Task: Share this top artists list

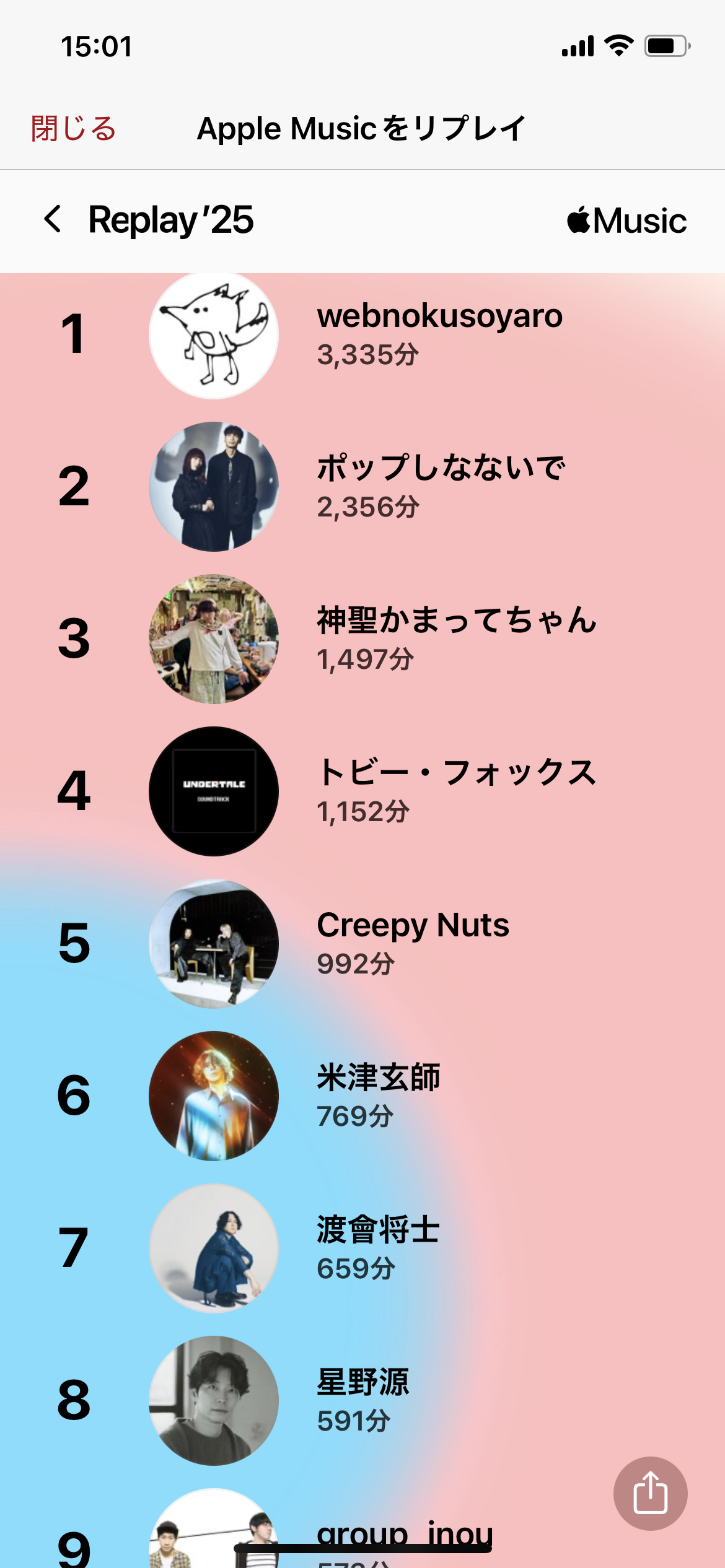Action: 650,1493
